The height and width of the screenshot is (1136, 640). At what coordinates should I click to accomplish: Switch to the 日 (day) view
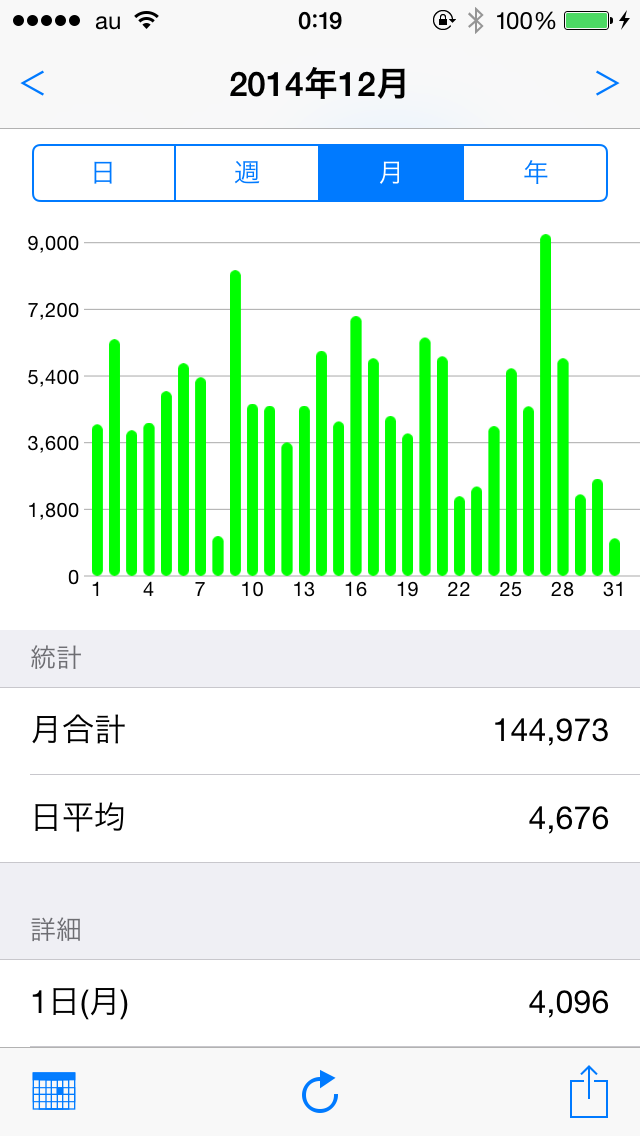pyautogui.click(x=104, y=173)
